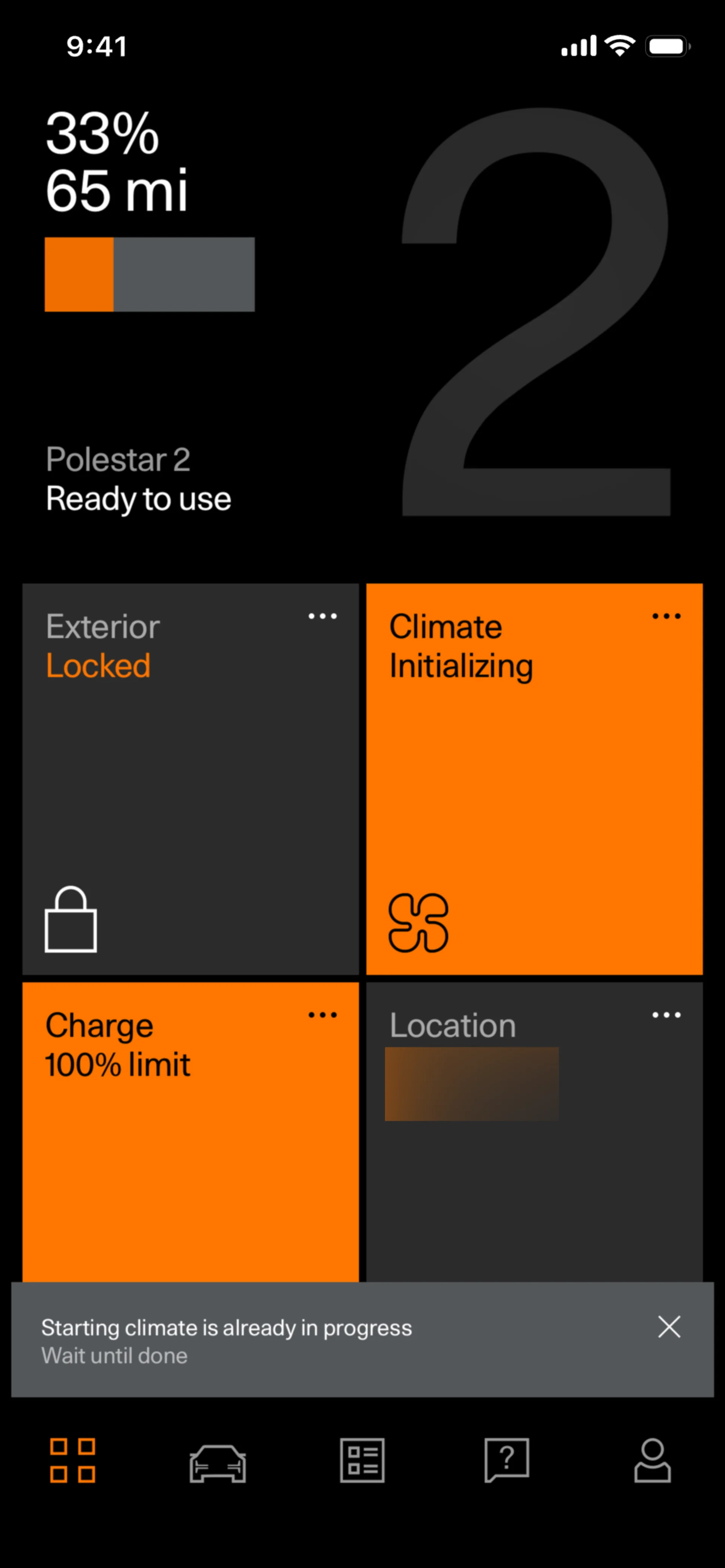Tap the fan icon on Climate card
Image resolution: width=725 pixels, height=1568 pixels.
pos(418,922)
